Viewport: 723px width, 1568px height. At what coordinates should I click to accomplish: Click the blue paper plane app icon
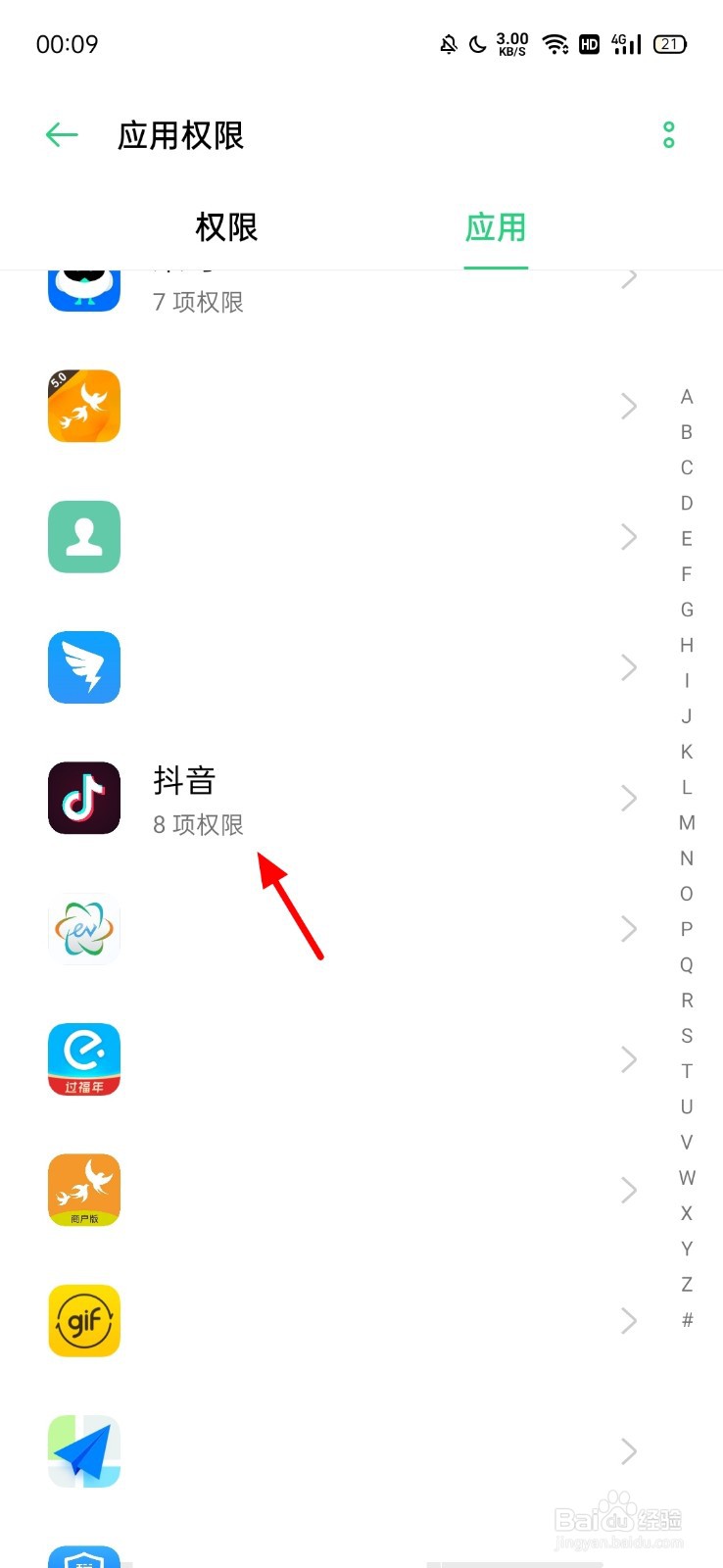point(83,1450)
